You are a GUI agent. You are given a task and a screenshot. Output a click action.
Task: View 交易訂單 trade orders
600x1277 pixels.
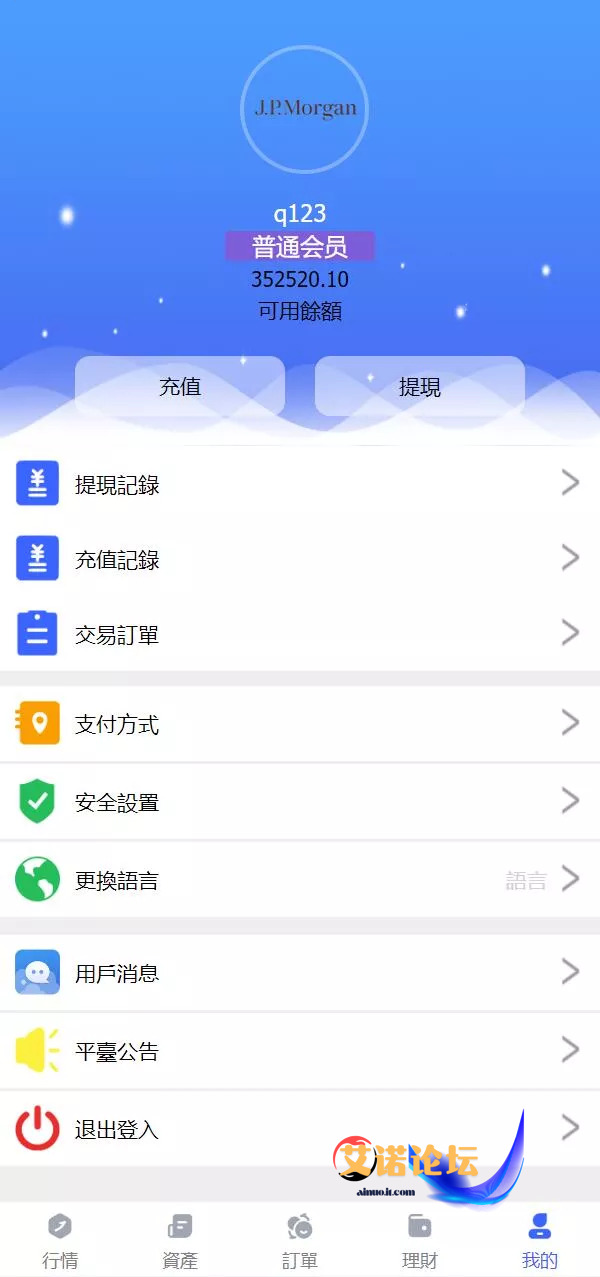click(300, 634)
